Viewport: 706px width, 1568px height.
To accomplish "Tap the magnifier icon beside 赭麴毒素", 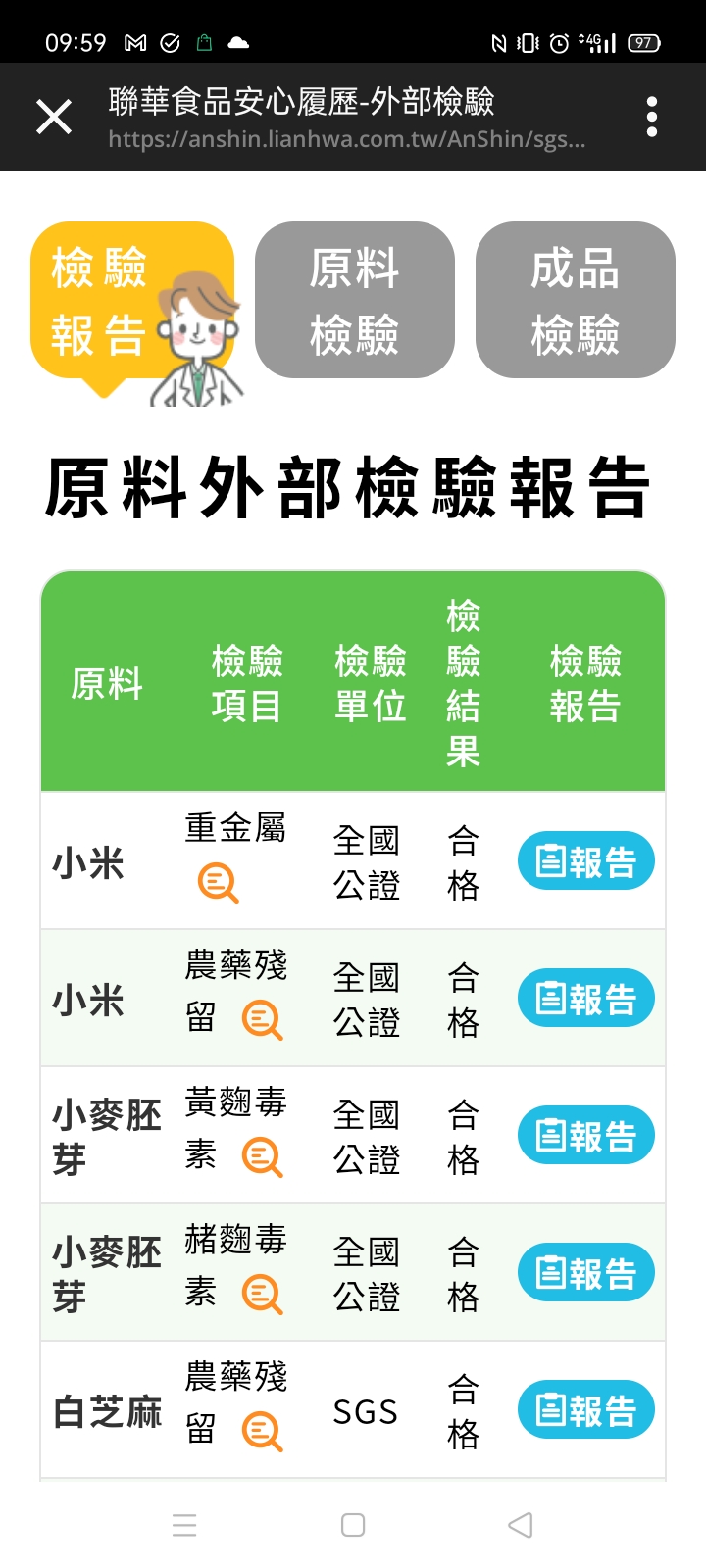I will pyautogui.click(x=262, y=1295).
